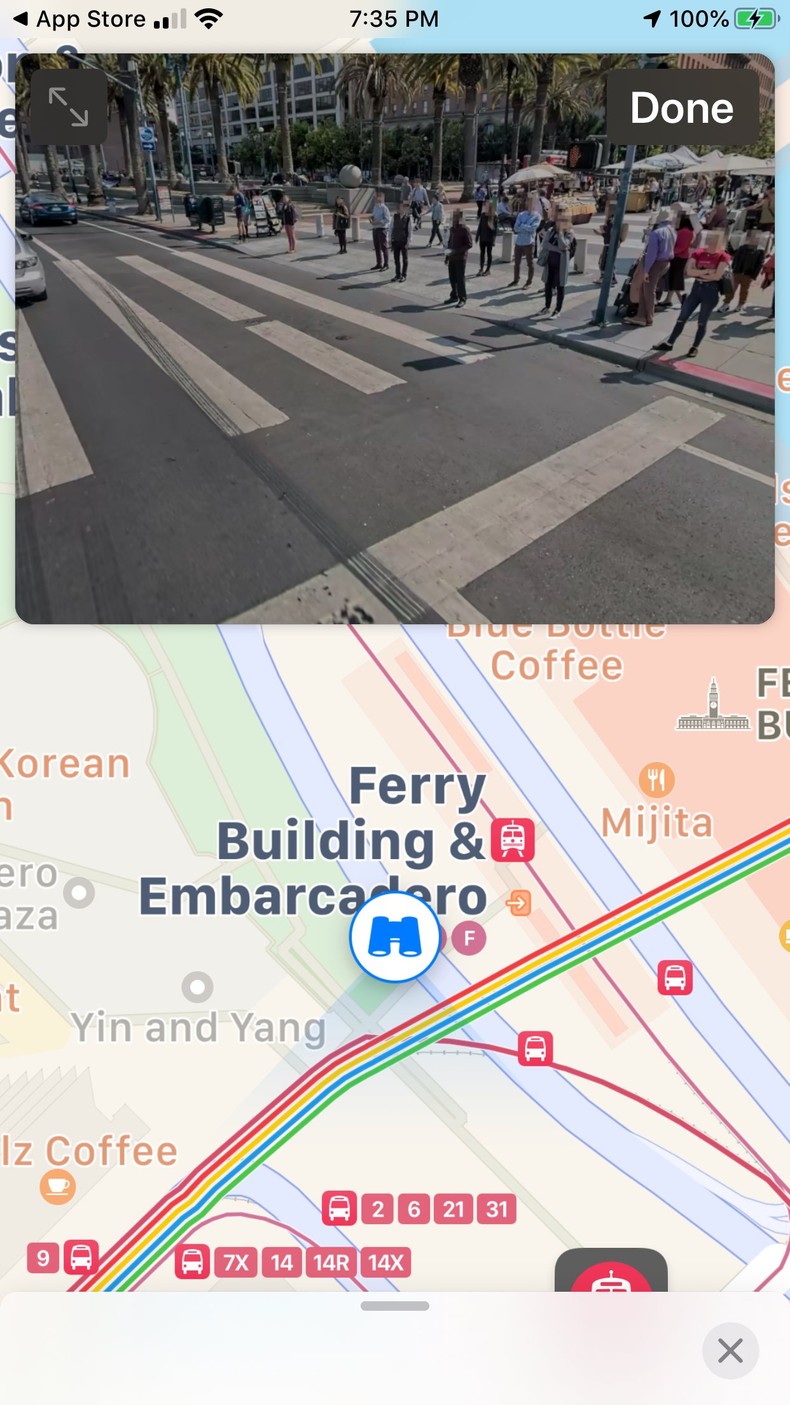Tap the 31 route badge

(x=496, y=1209)
